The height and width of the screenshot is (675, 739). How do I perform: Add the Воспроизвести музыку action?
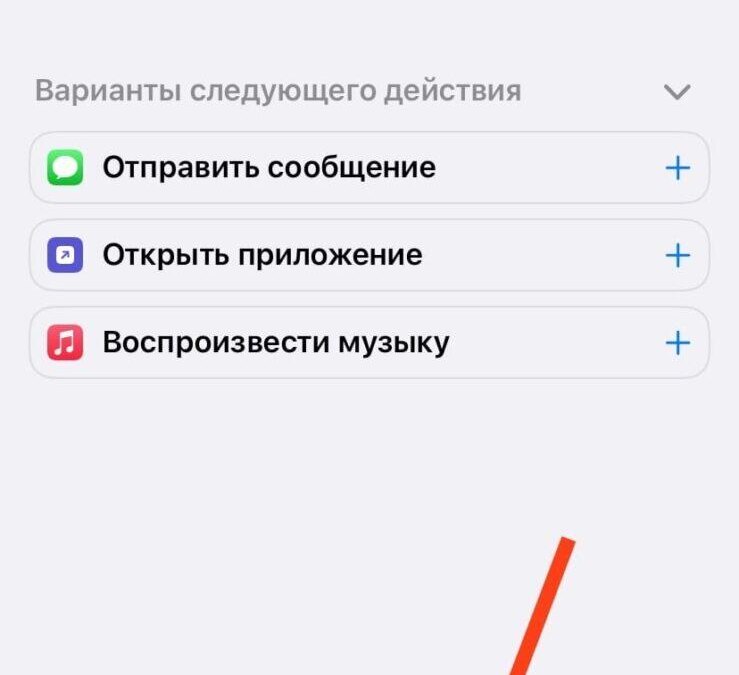pos(677,344)
